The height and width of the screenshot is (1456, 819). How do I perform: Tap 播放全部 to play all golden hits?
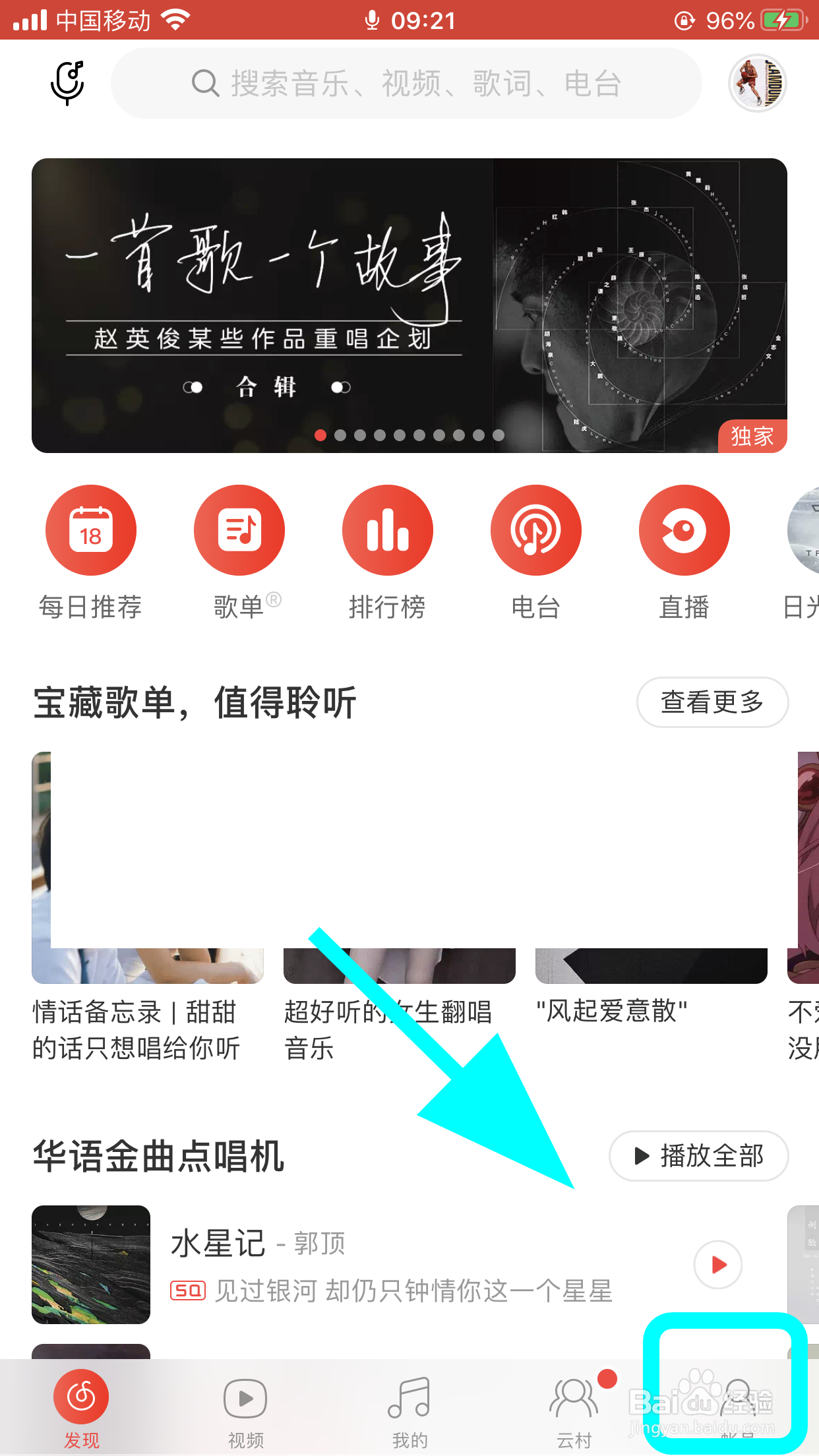pos(698,1156)
